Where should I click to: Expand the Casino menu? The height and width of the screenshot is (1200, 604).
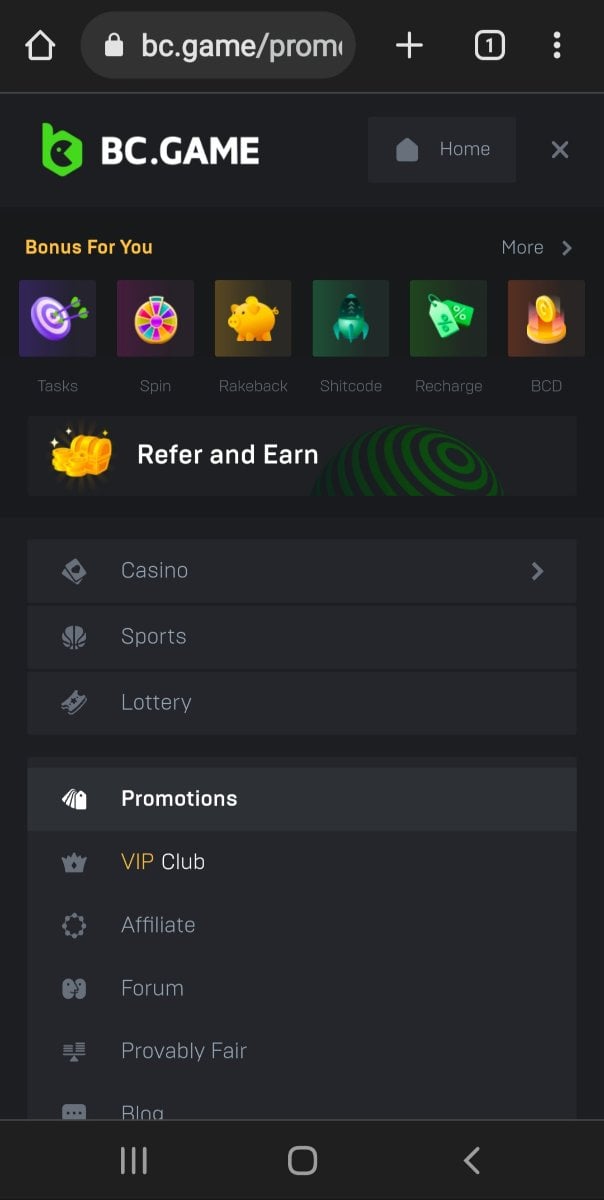(301, 571)
